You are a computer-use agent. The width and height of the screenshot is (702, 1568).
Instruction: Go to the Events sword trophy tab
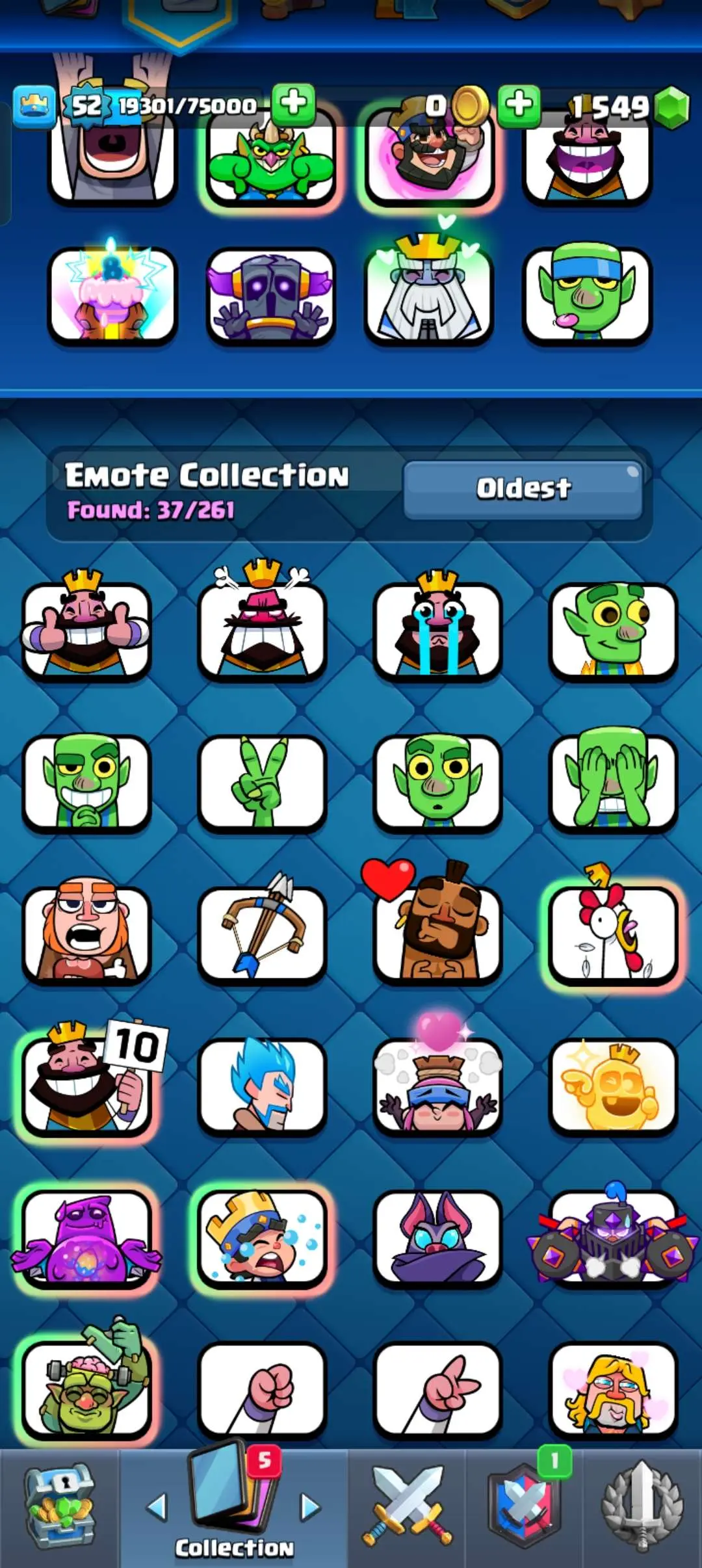[642, 1509]
